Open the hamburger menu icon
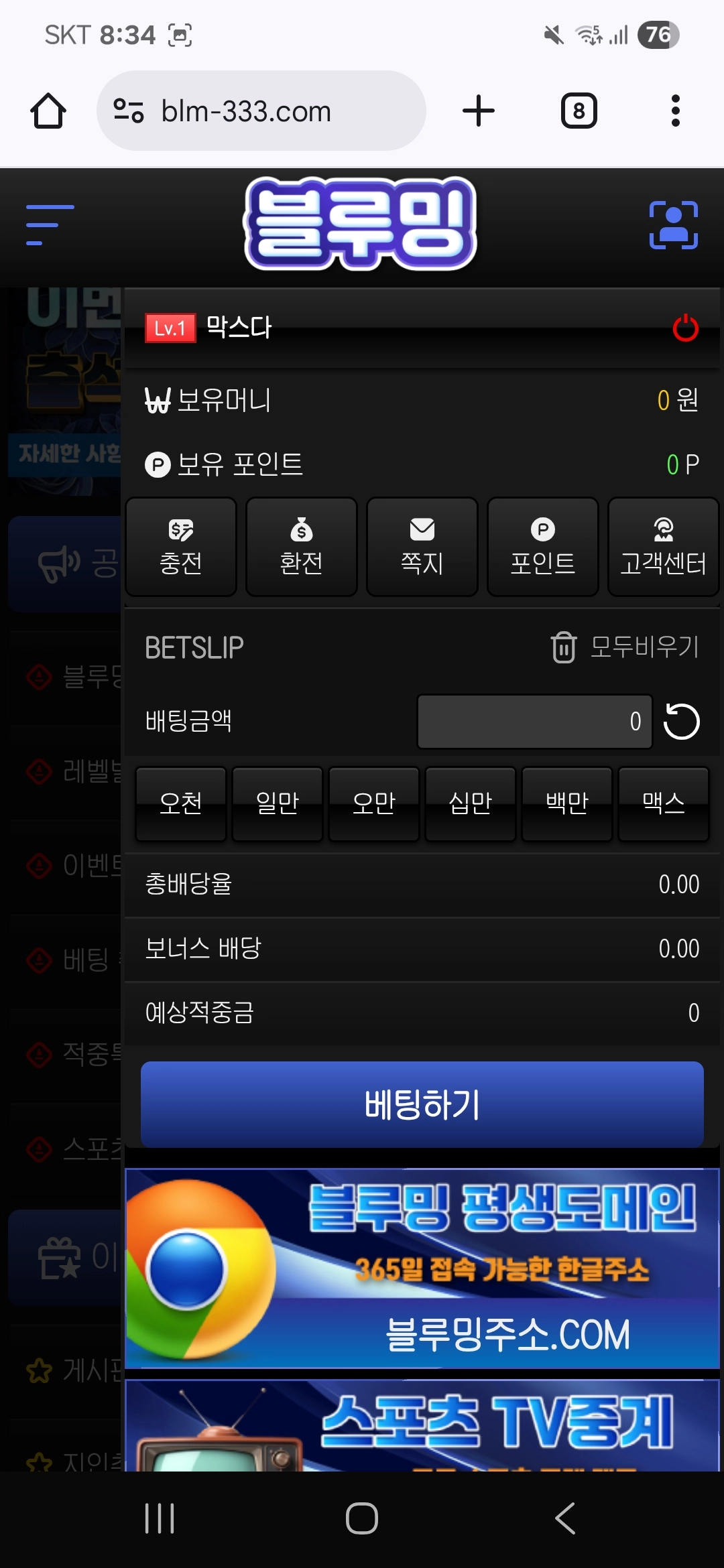The image size is (724, 1568). [x=50, y=225]
